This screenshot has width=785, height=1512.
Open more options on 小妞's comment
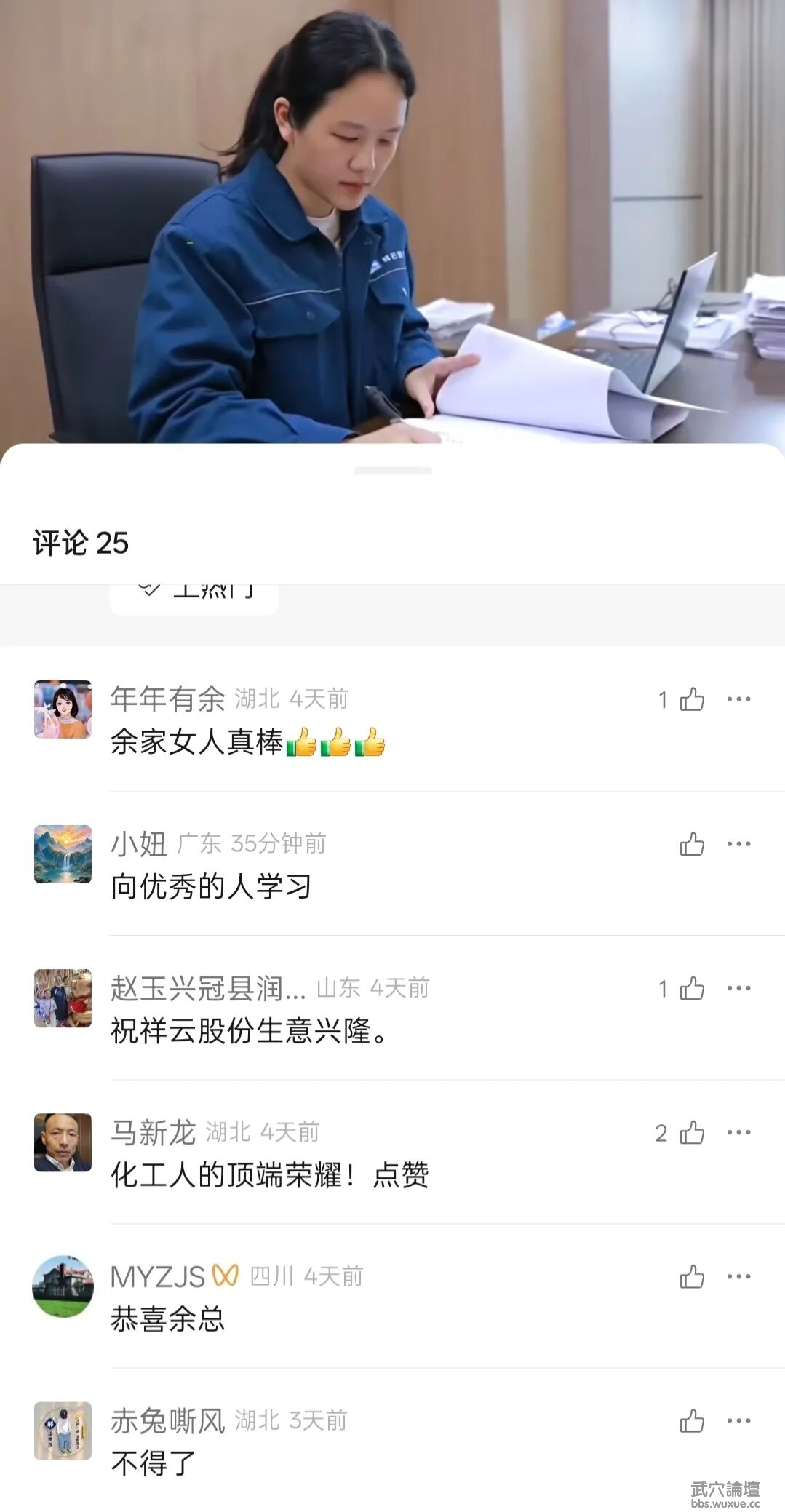738,844
